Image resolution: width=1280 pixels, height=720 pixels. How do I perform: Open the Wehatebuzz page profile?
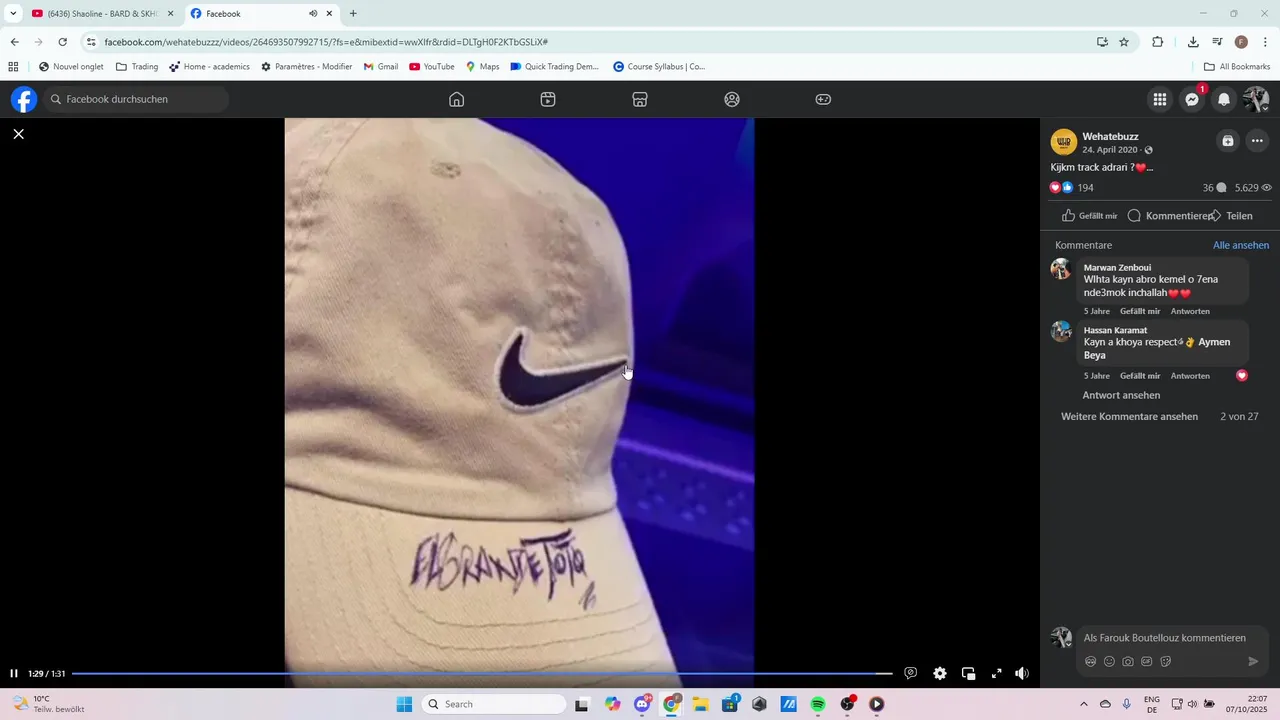(1110, 136)
